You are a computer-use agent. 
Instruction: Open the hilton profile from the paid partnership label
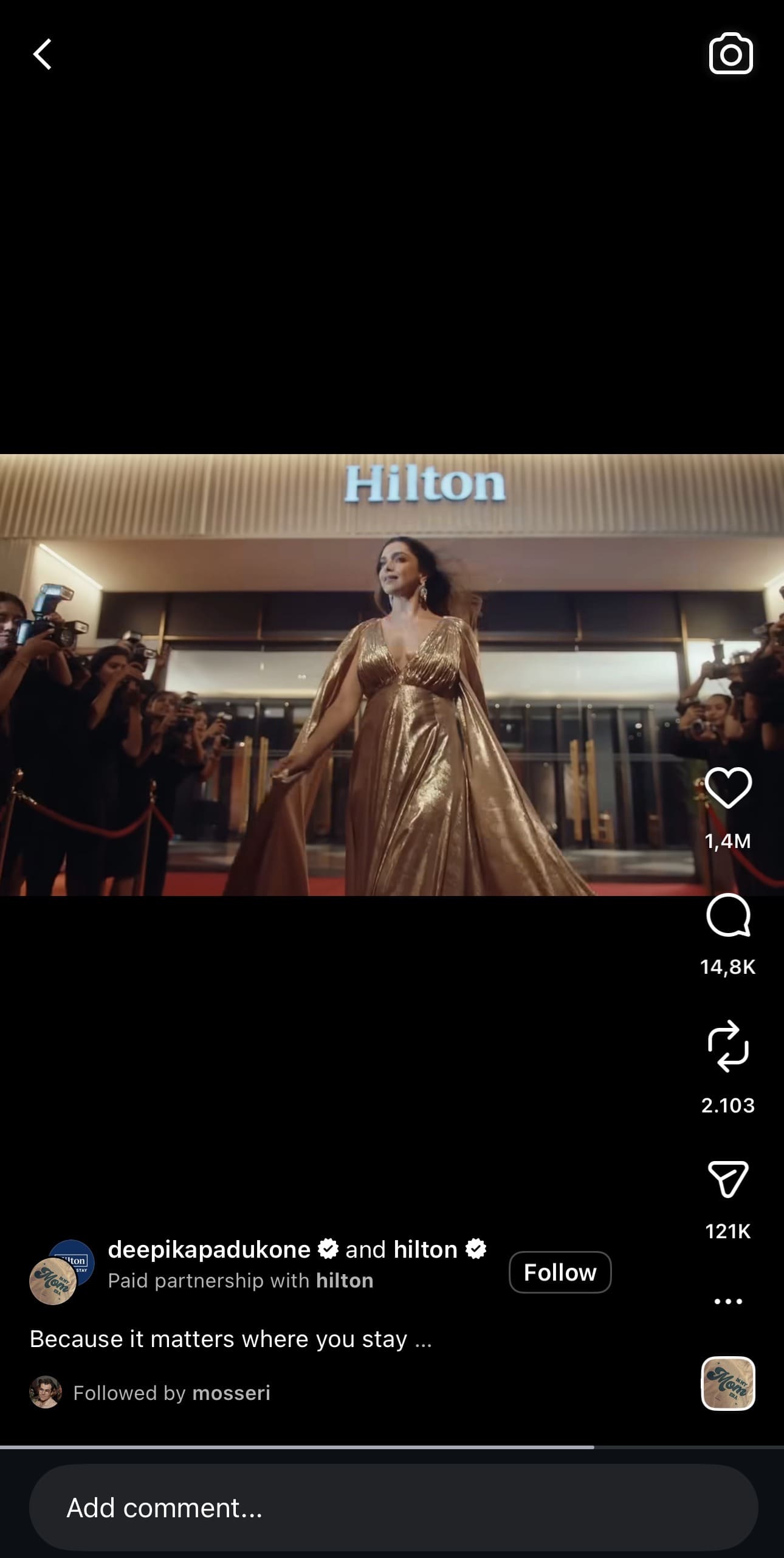[345, 1281]
